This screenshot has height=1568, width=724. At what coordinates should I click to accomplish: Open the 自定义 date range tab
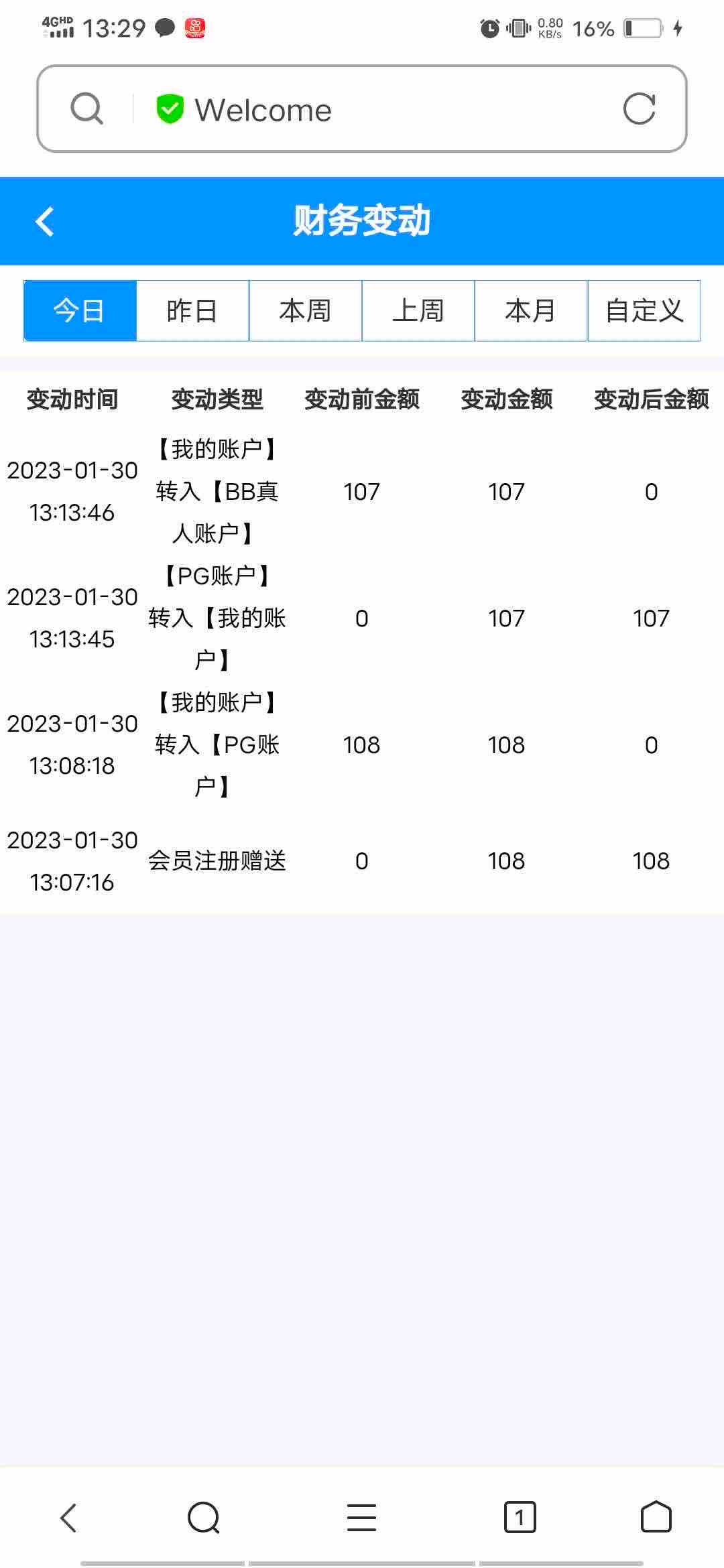[x=644, y=311]
